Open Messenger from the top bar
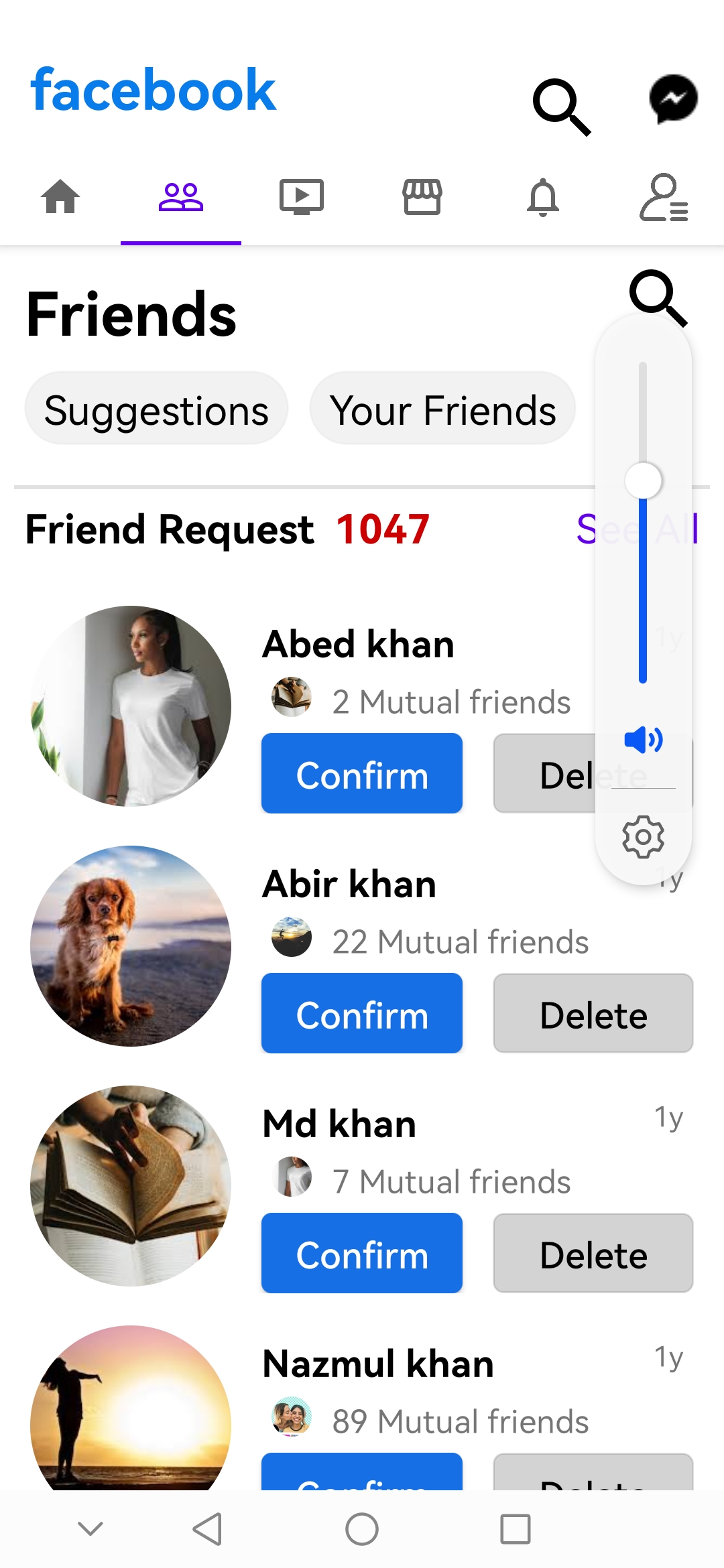 click(673, 99)
